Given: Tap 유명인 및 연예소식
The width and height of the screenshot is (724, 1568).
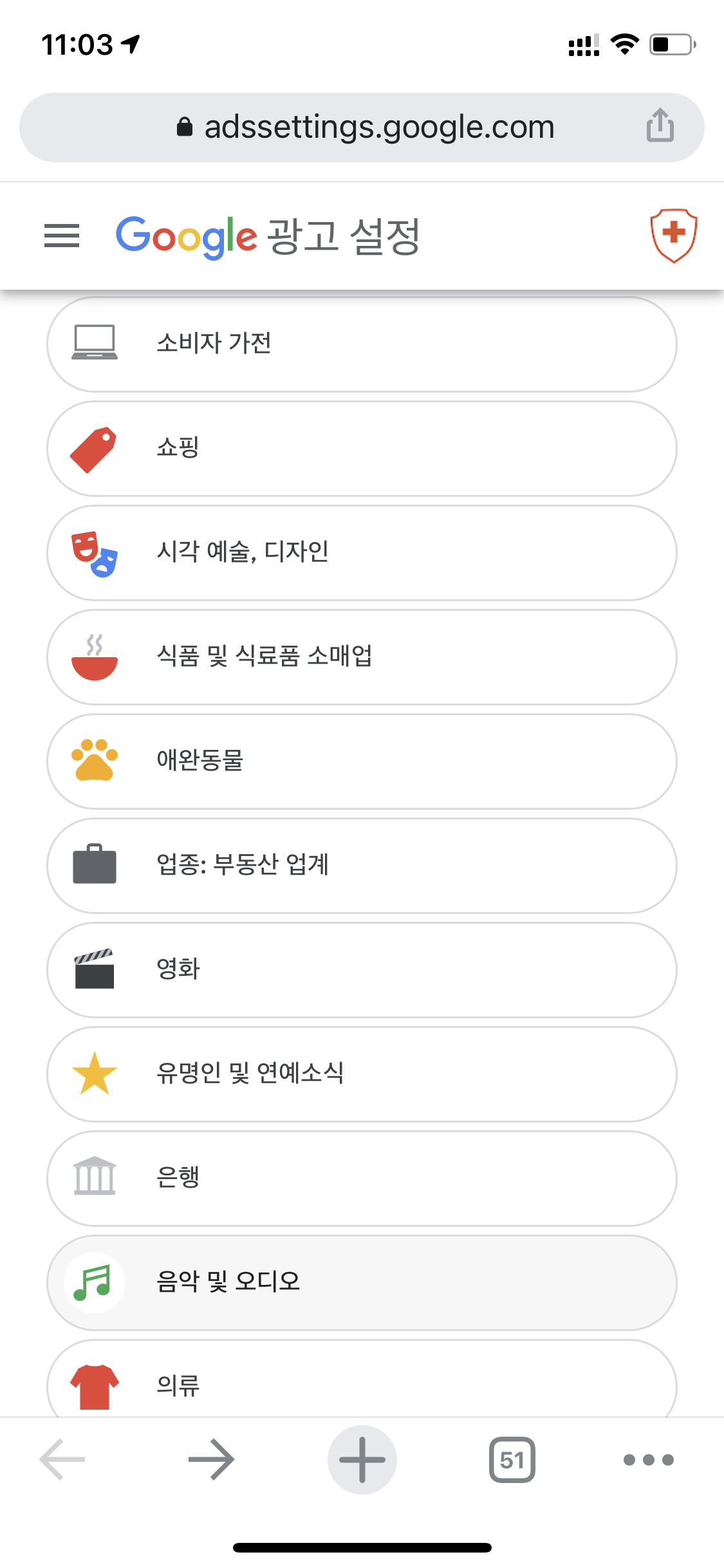Looking at the screenshot, I should (x=362, y=1074).
